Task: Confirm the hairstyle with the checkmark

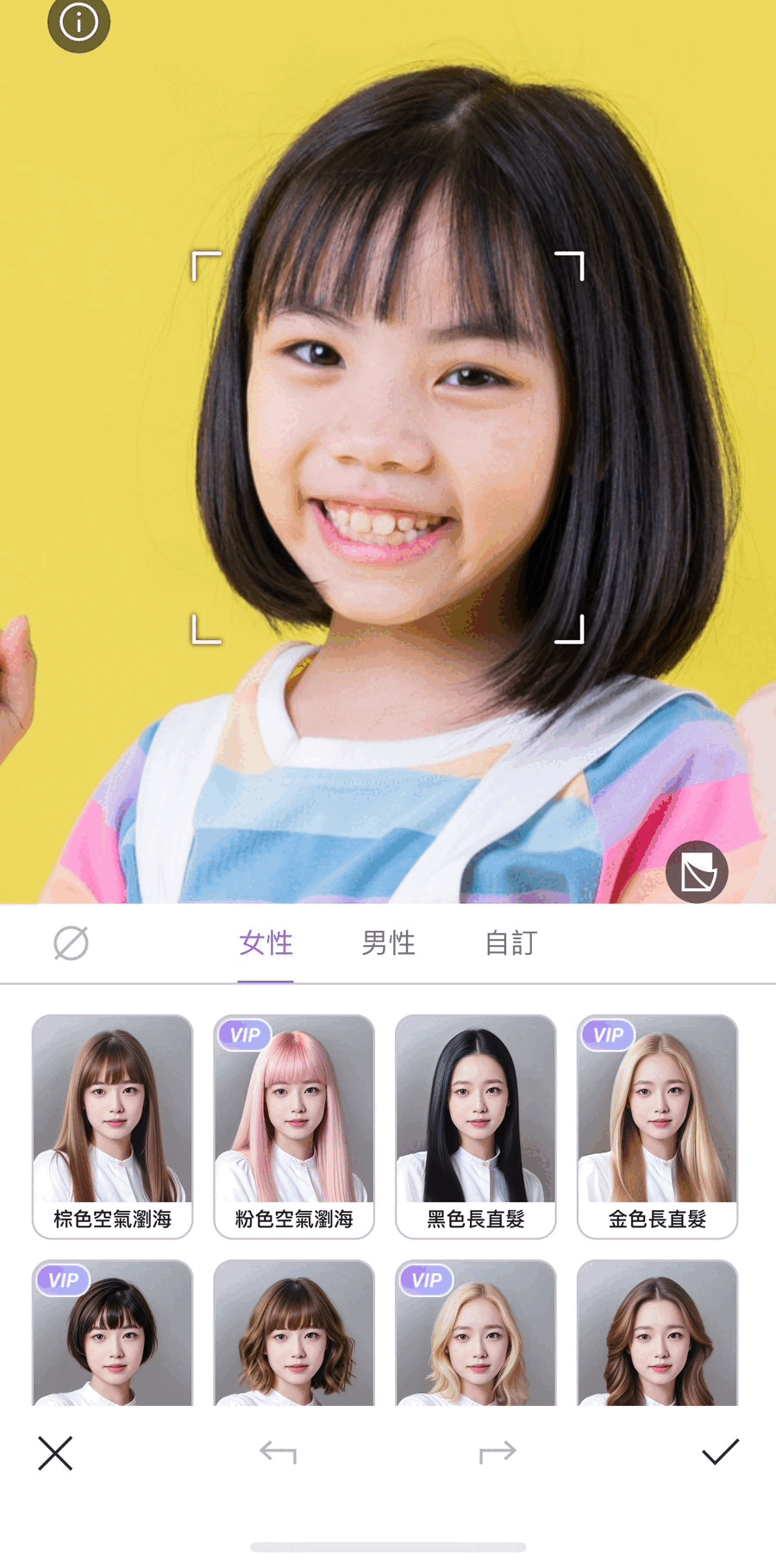Action: pos(720,1452)
